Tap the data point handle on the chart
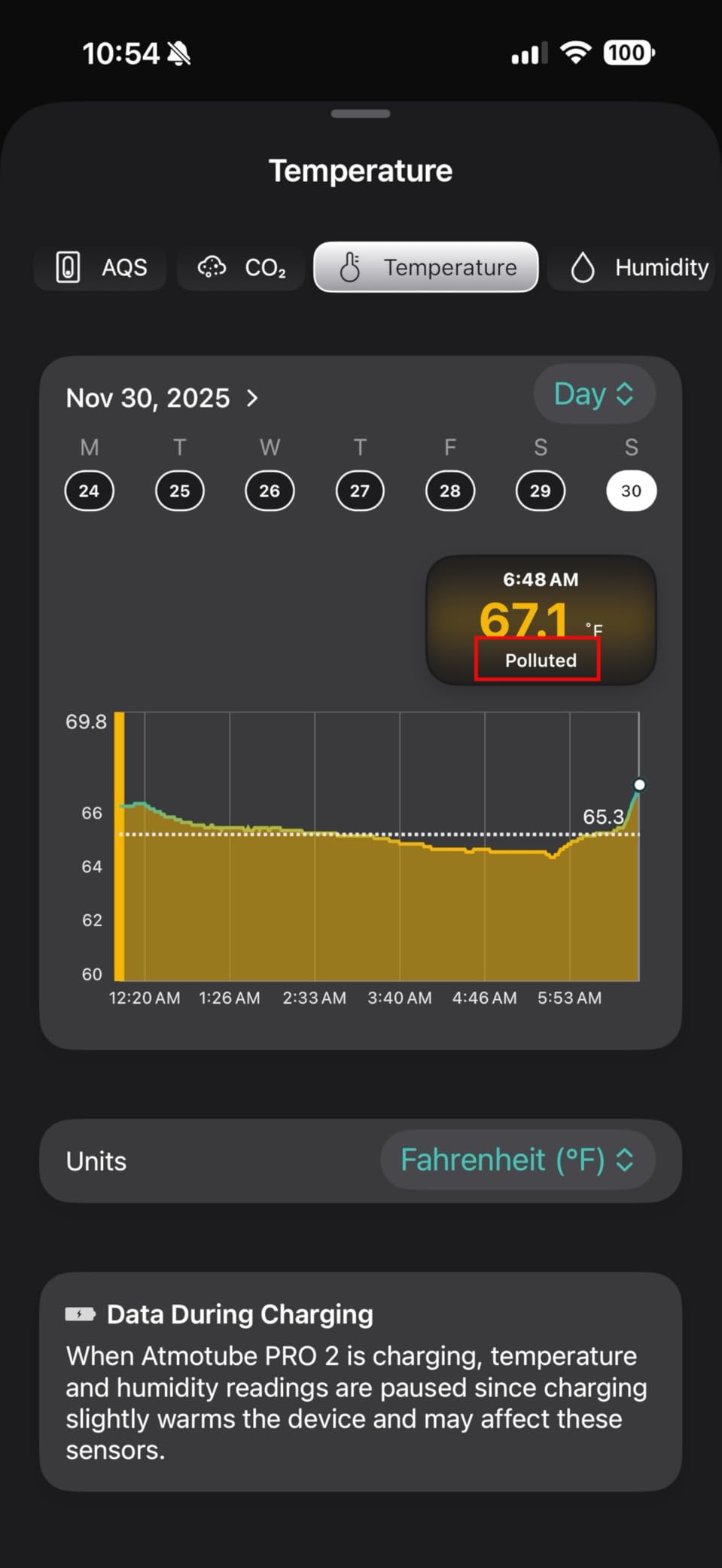 (x=639, y=785)
